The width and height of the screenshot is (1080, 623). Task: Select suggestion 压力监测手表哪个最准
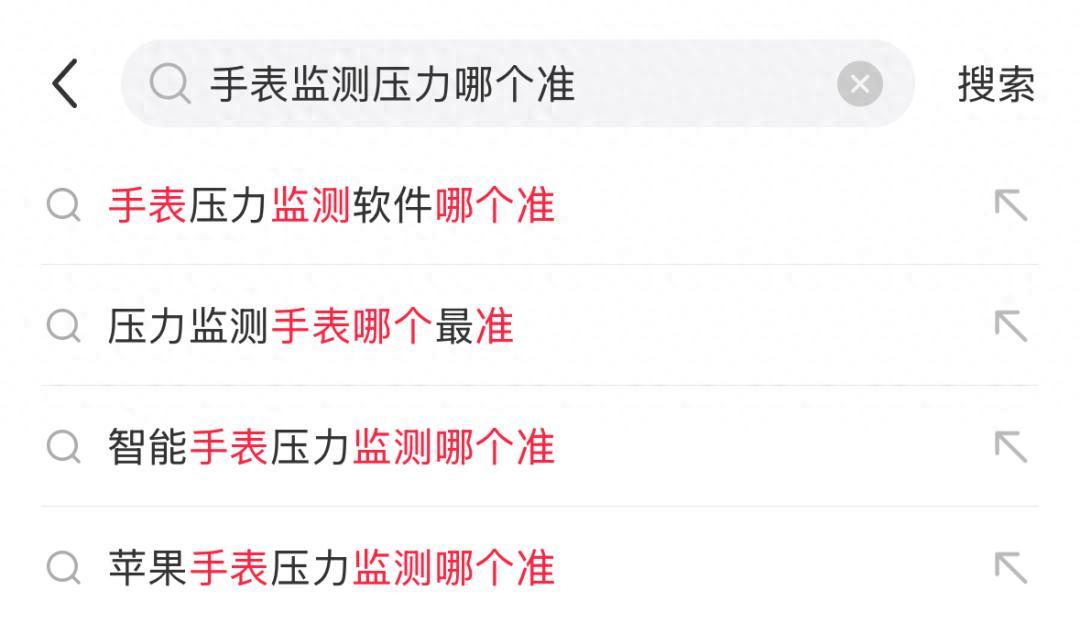click(310, 326)
